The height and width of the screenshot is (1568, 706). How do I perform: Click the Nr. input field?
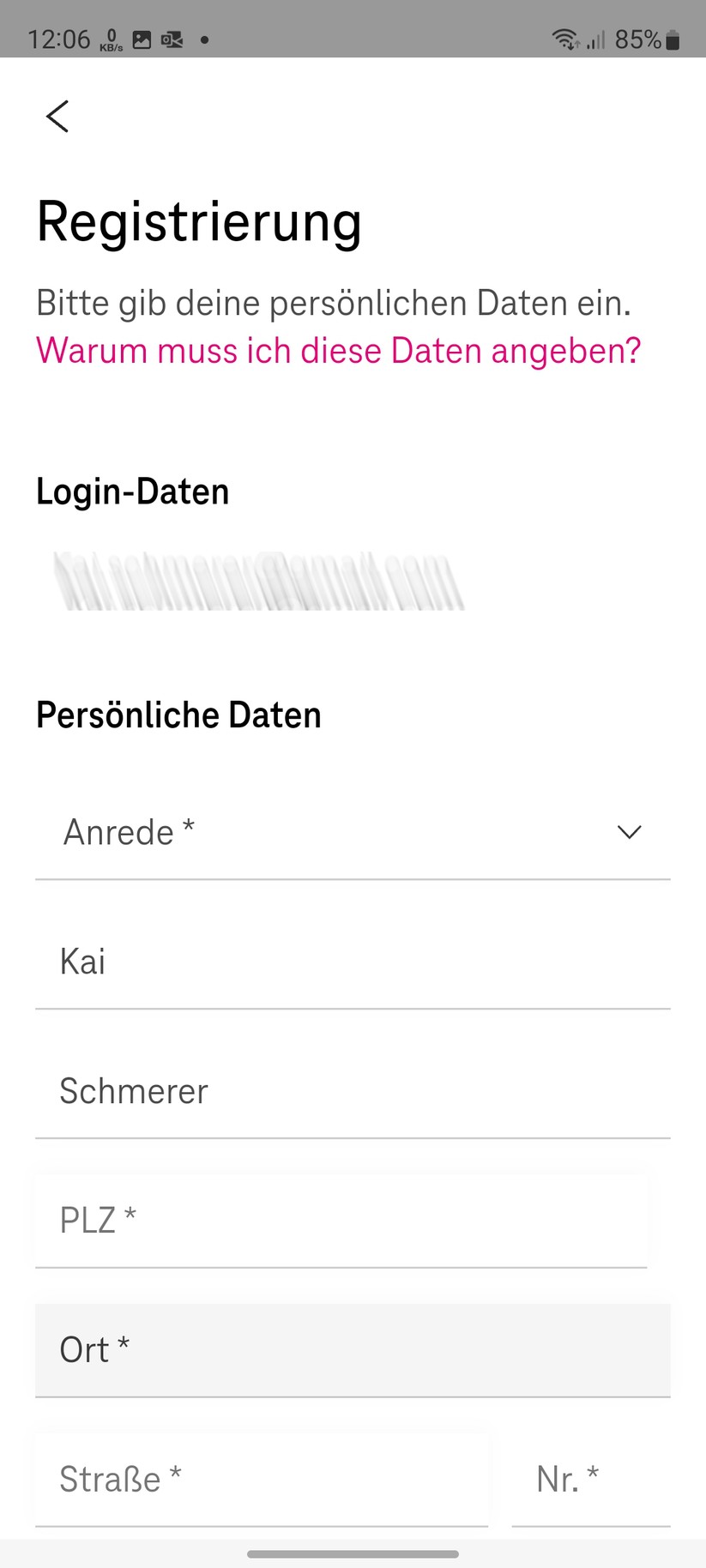(x=590, y=1479)
